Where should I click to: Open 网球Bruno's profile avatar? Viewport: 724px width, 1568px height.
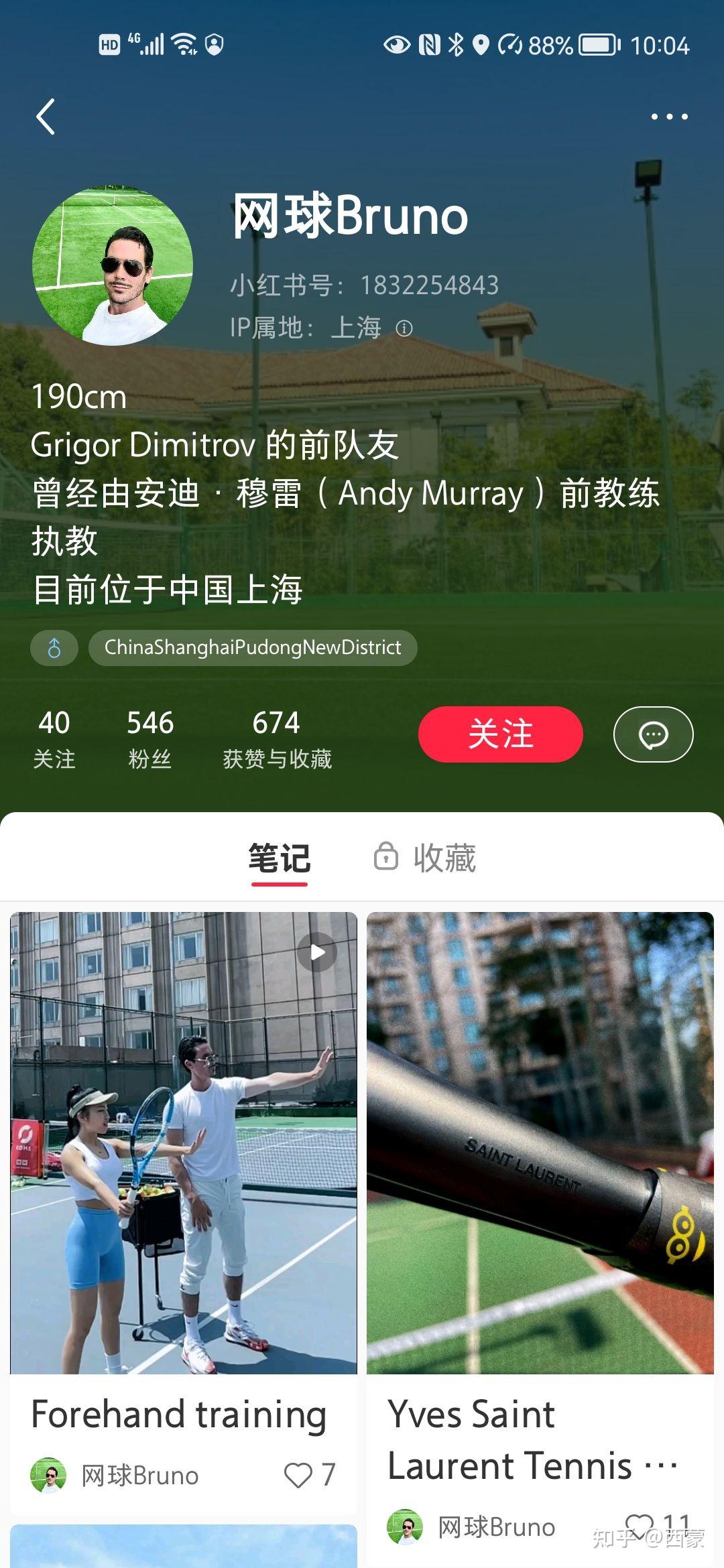[x=113, y=266]
